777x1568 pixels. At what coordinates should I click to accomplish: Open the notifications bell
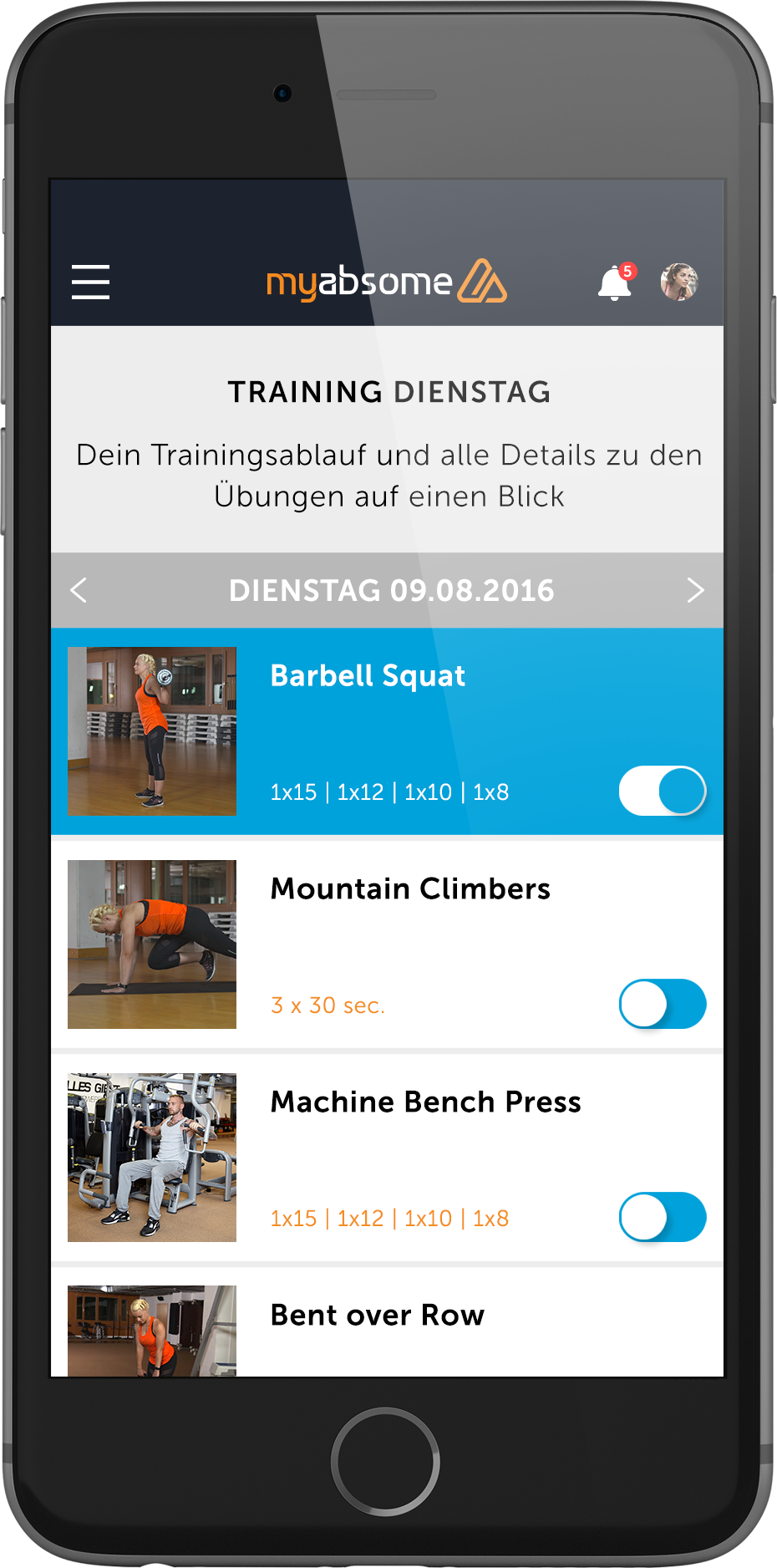(615, 283)
